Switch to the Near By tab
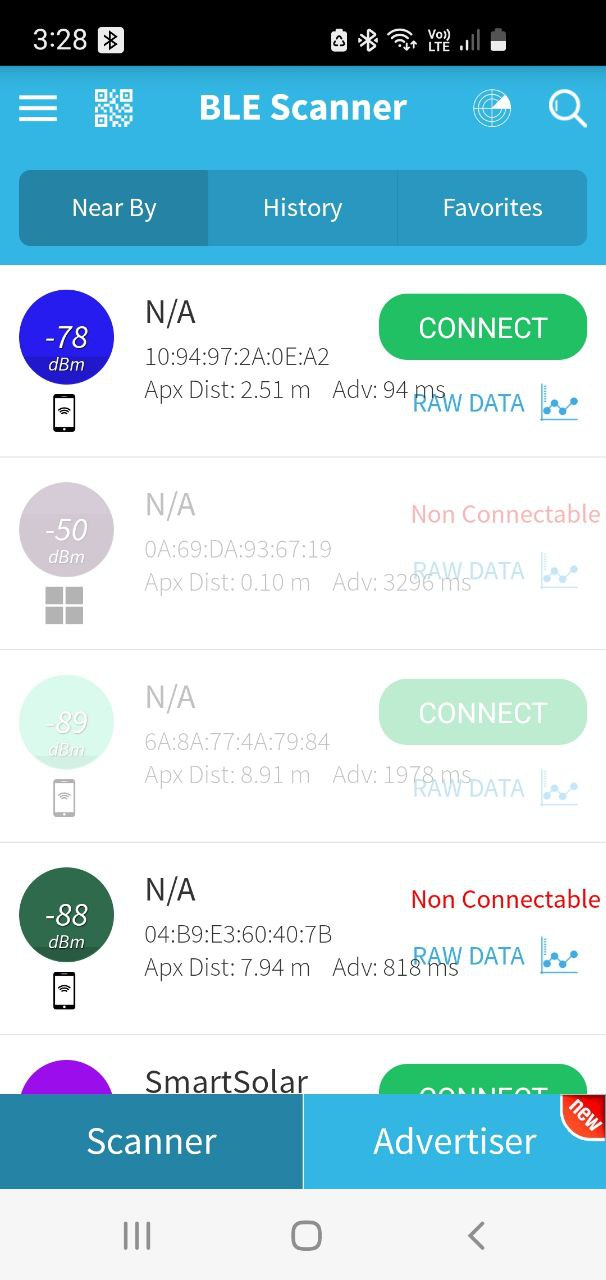The width and height of the screenshot is (606, 1280). (x=114, y=208)
